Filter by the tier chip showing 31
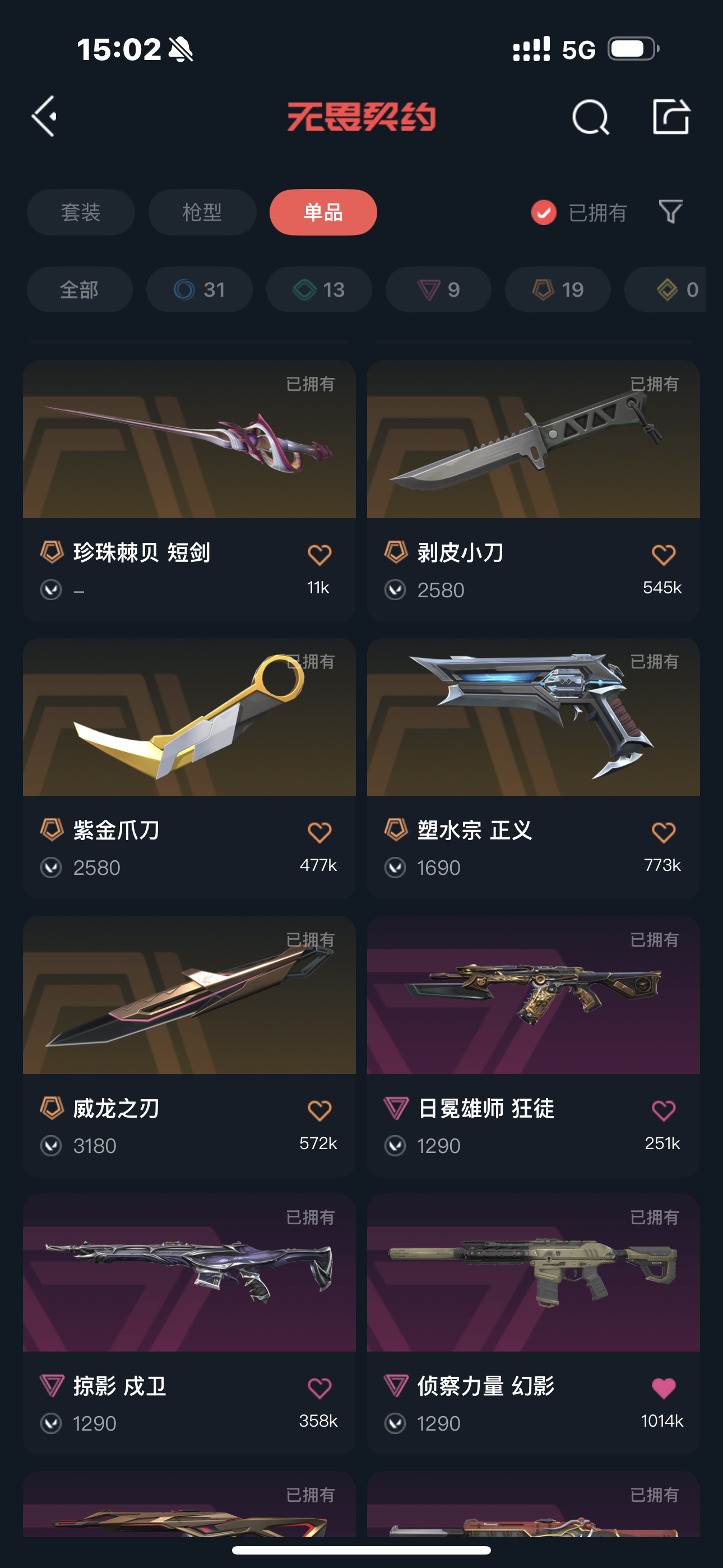Screen dimensions: 723x1568 (199, 290)
